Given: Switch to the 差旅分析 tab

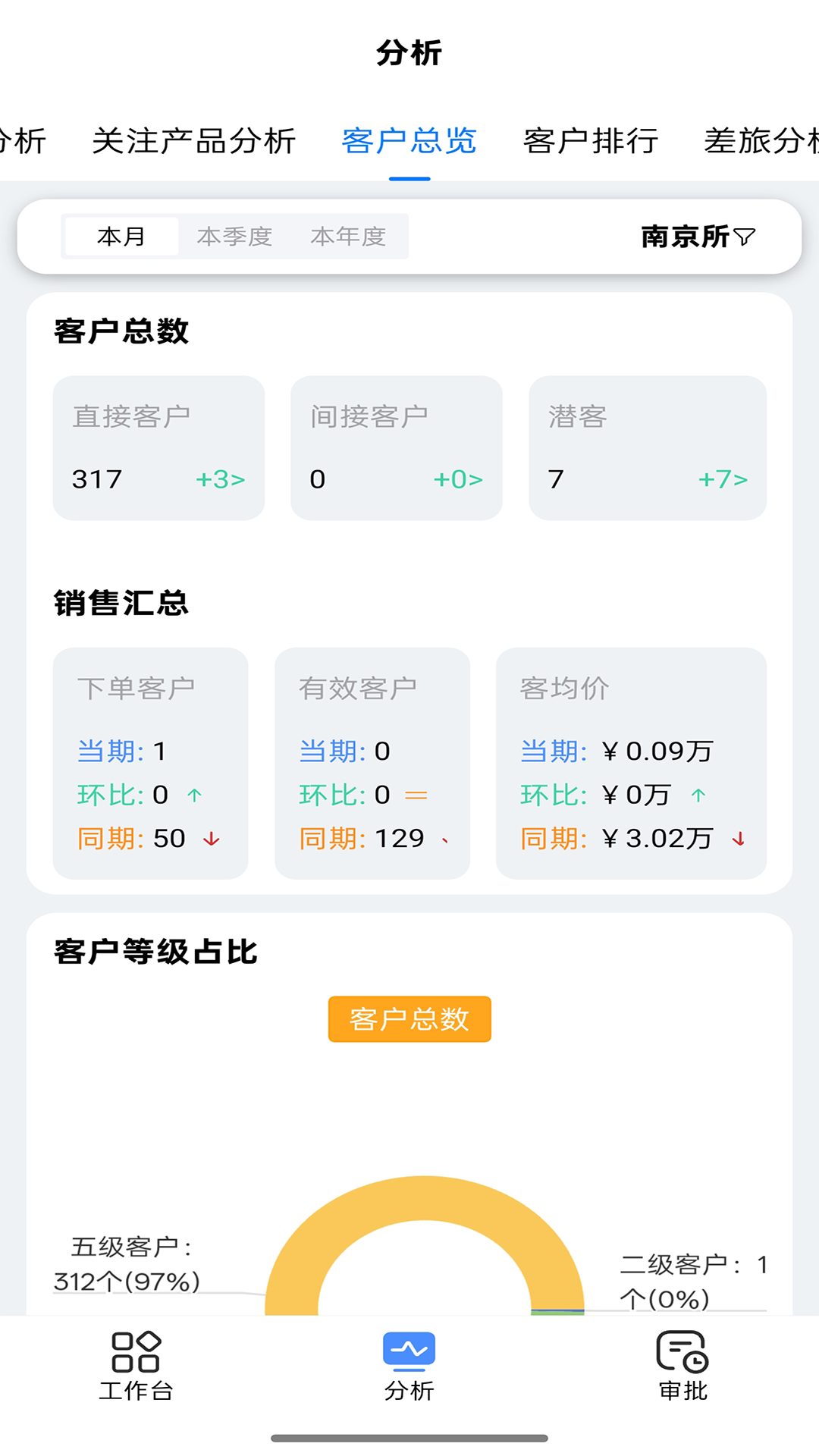Looking at the screenshot, I should (x=761, y=142).
